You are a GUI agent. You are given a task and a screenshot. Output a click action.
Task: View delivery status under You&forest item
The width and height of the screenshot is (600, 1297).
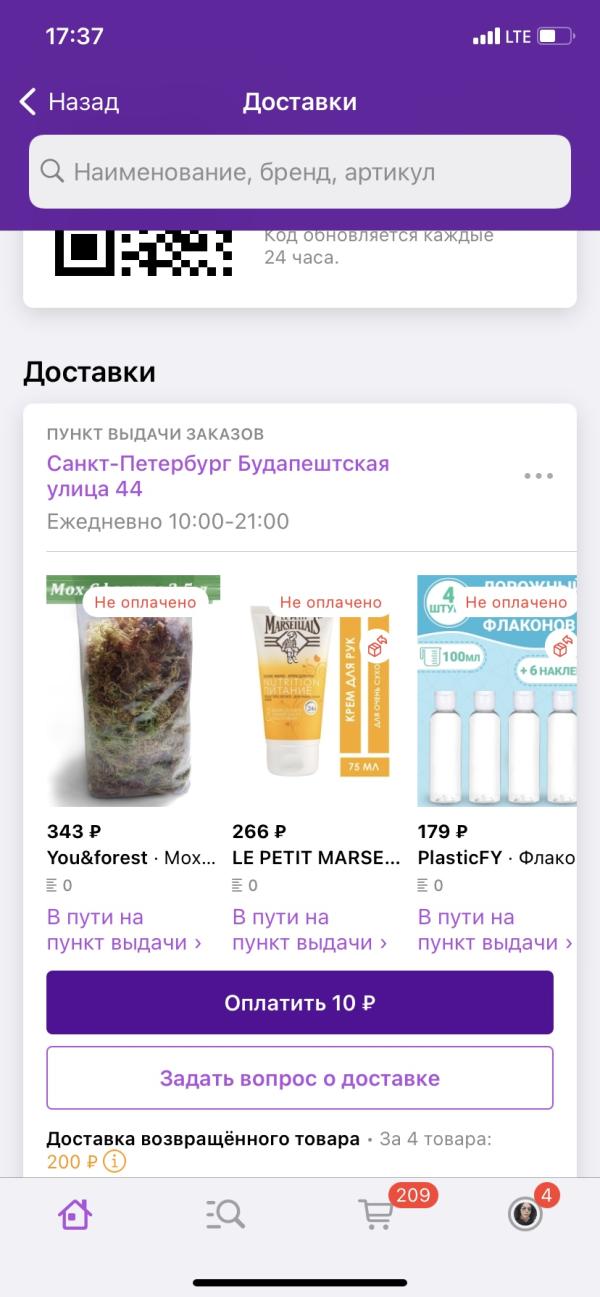tap(124, 930)
